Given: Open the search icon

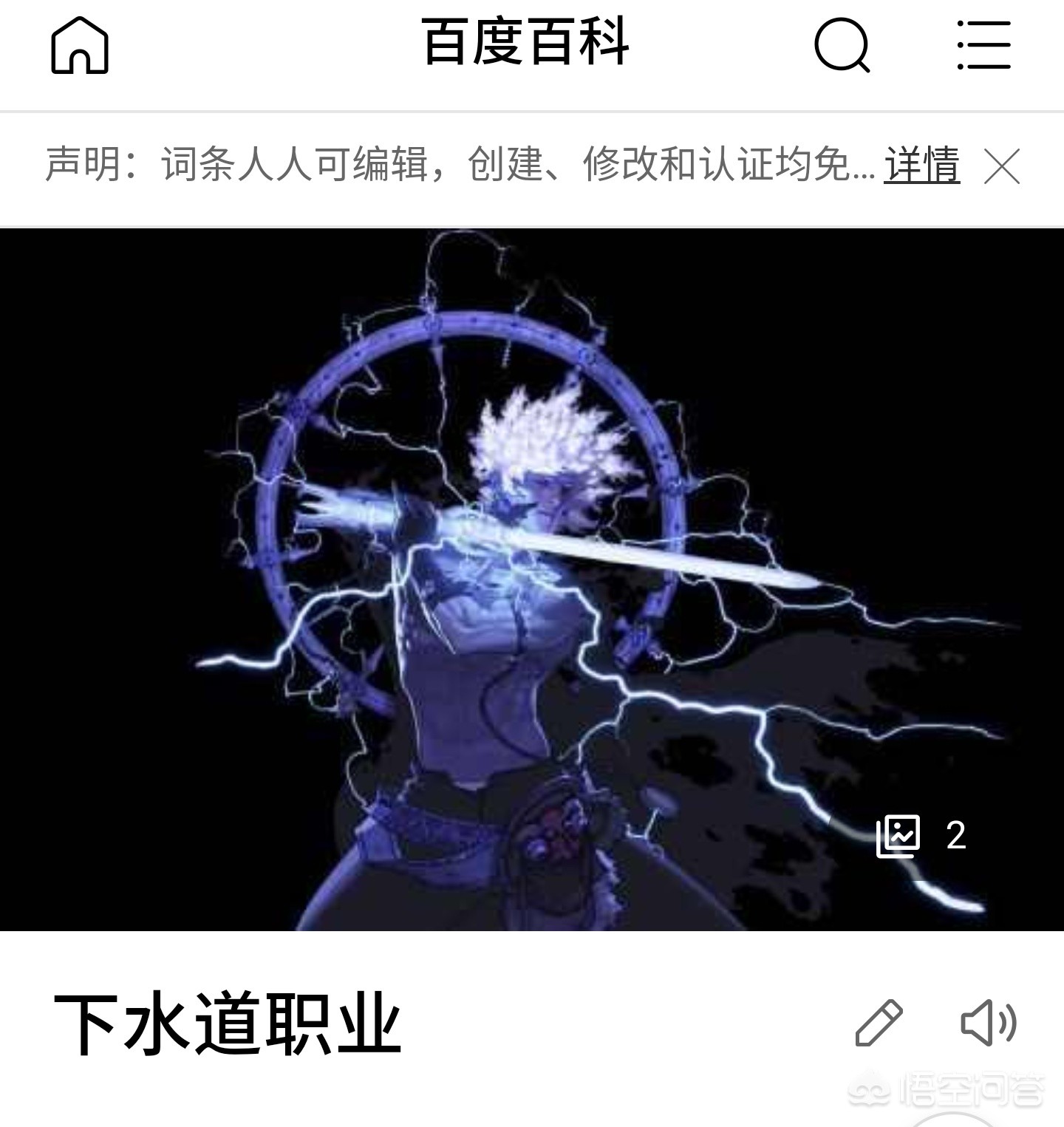Looking at the screenshot, I should click(842, 46).
